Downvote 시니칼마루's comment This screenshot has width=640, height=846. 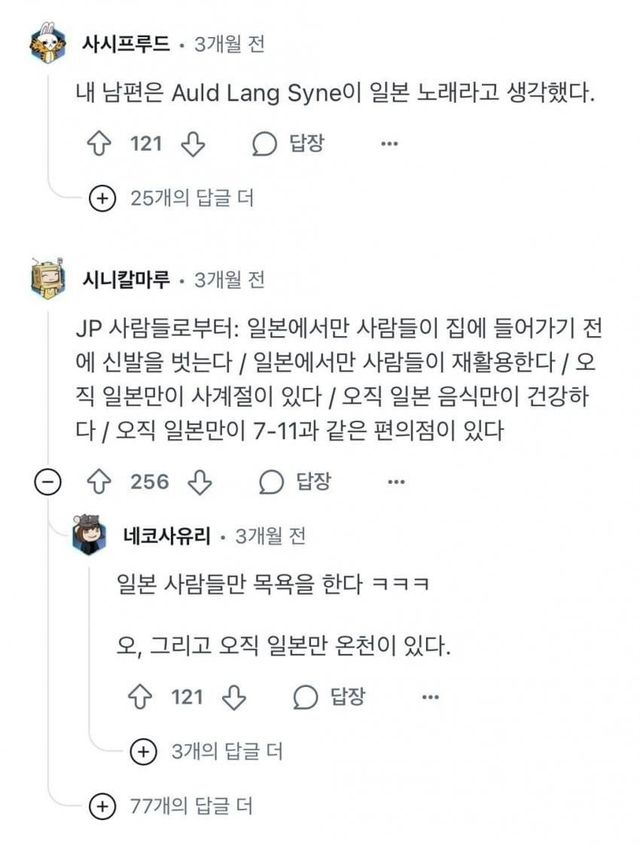tap(201, 482)
